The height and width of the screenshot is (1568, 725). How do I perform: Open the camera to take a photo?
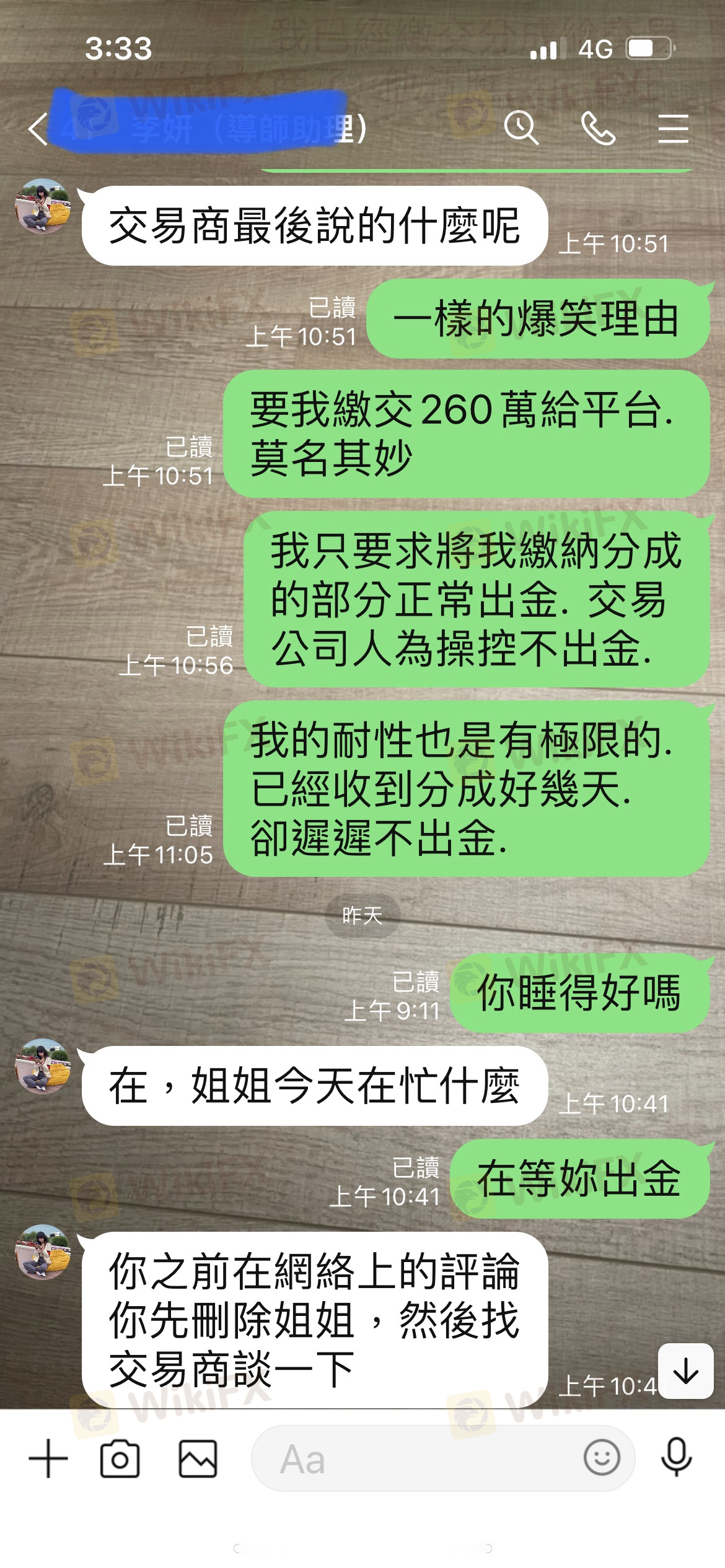[120, 1459]
